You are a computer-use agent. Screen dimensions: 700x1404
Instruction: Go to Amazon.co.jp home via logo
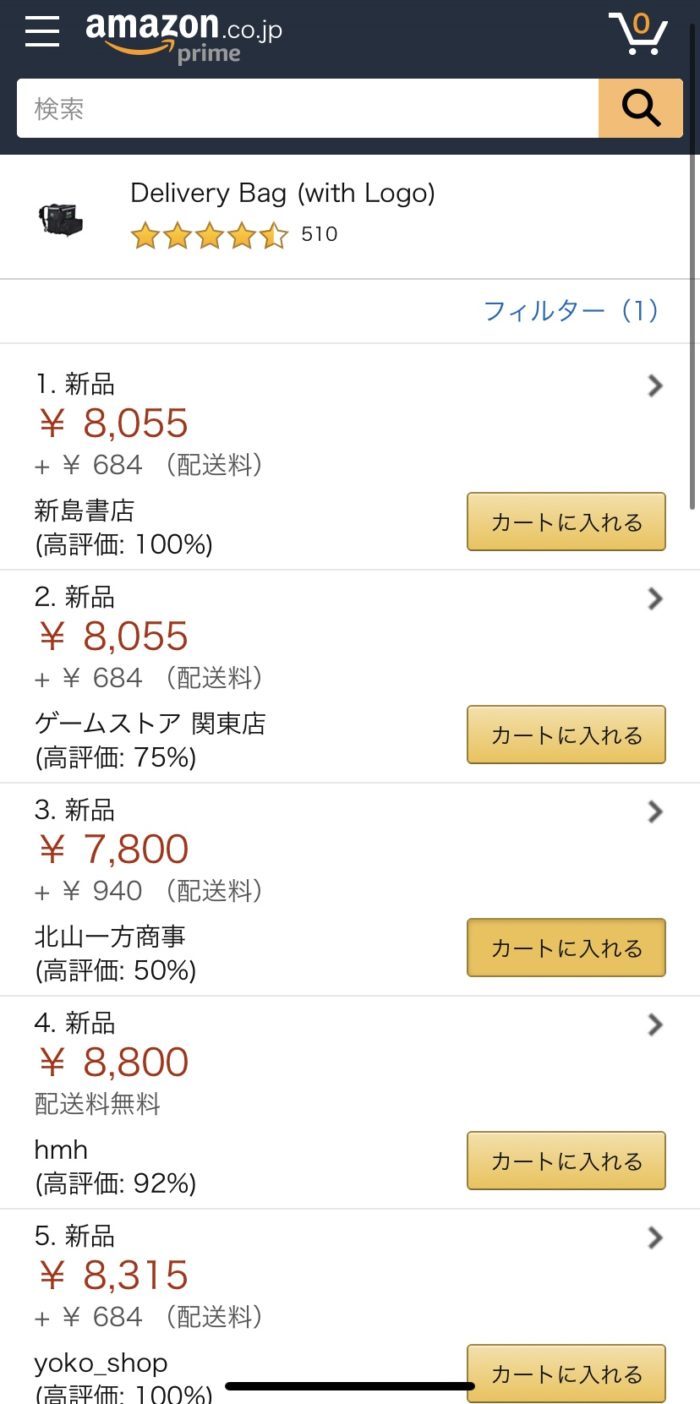pos(184,38)
